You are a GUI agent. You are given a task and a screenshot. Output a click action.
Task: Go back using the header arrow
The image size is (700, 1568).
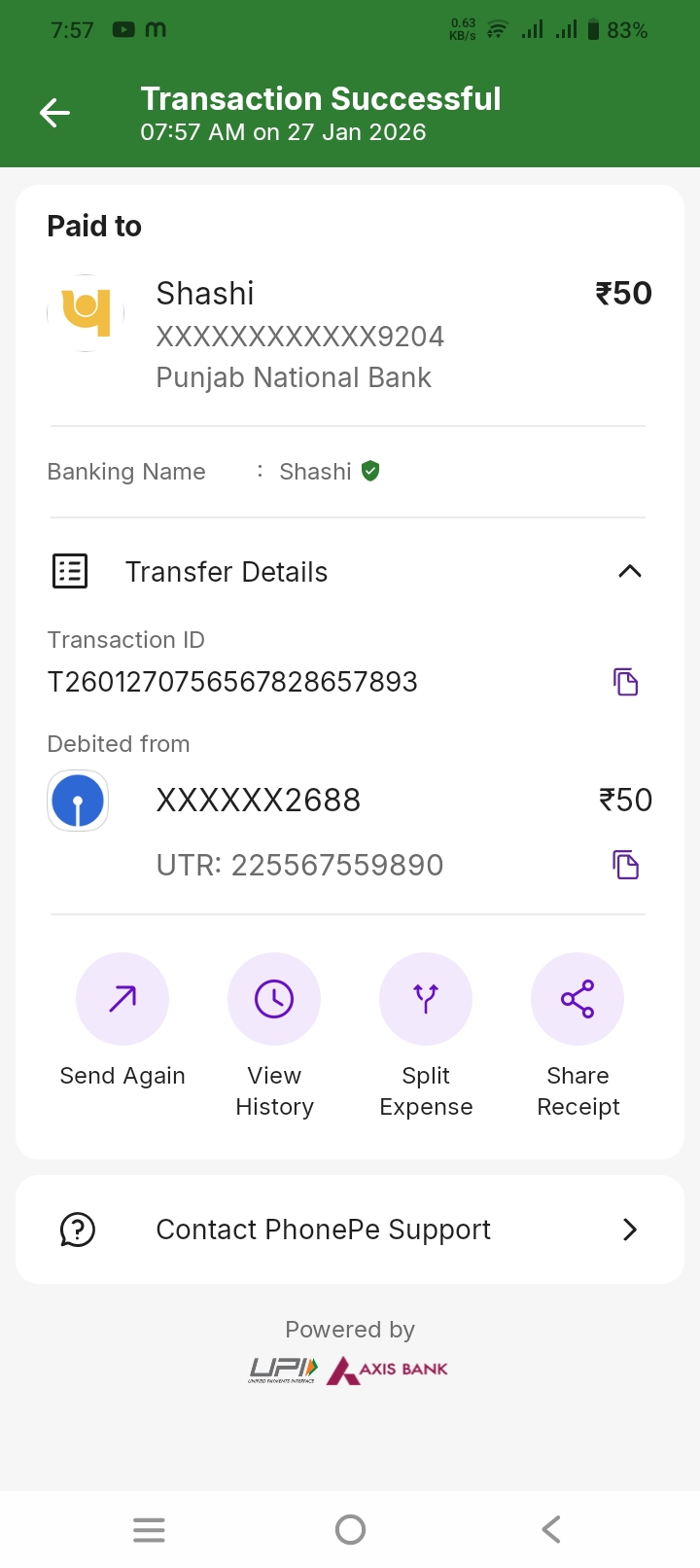coord(54,114)
